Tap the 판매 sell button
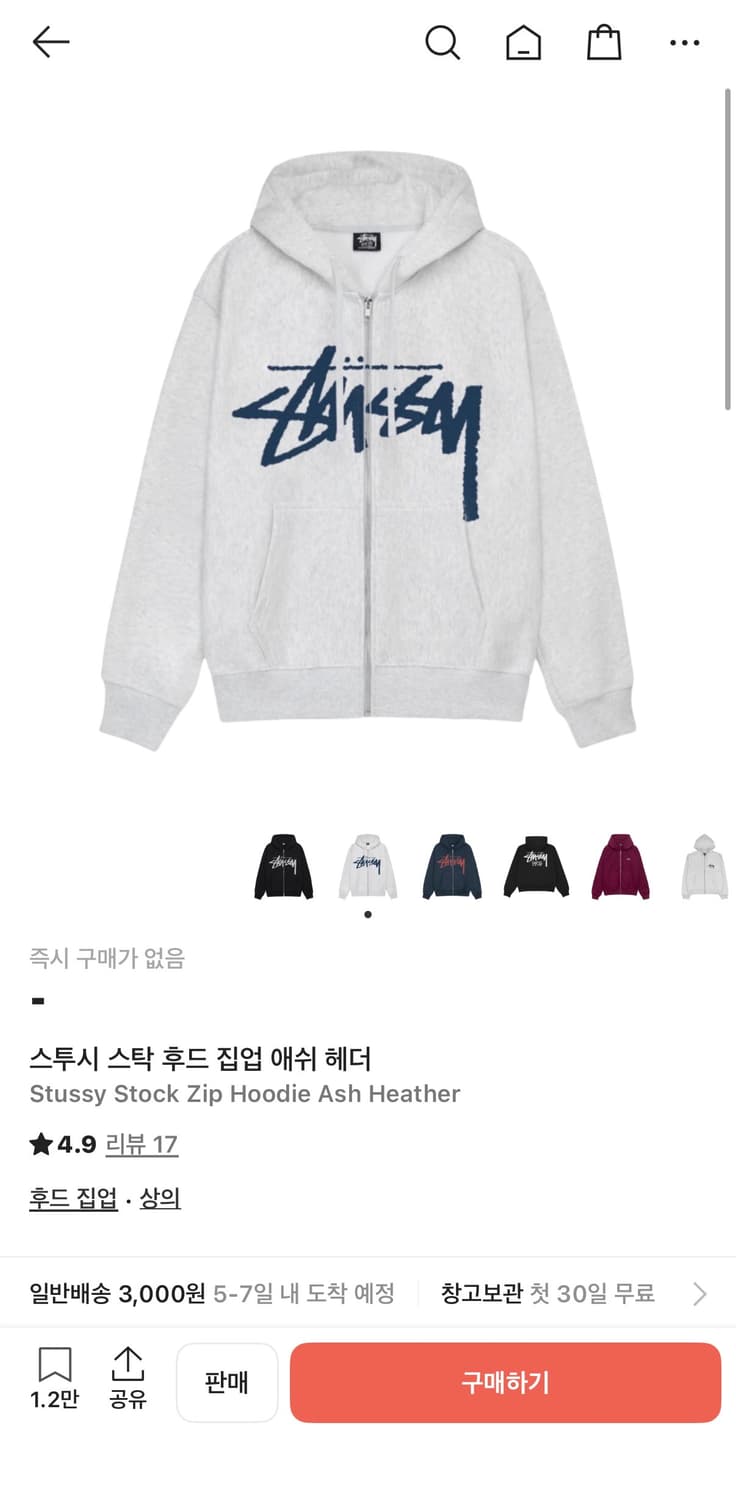 point(227,1382)
